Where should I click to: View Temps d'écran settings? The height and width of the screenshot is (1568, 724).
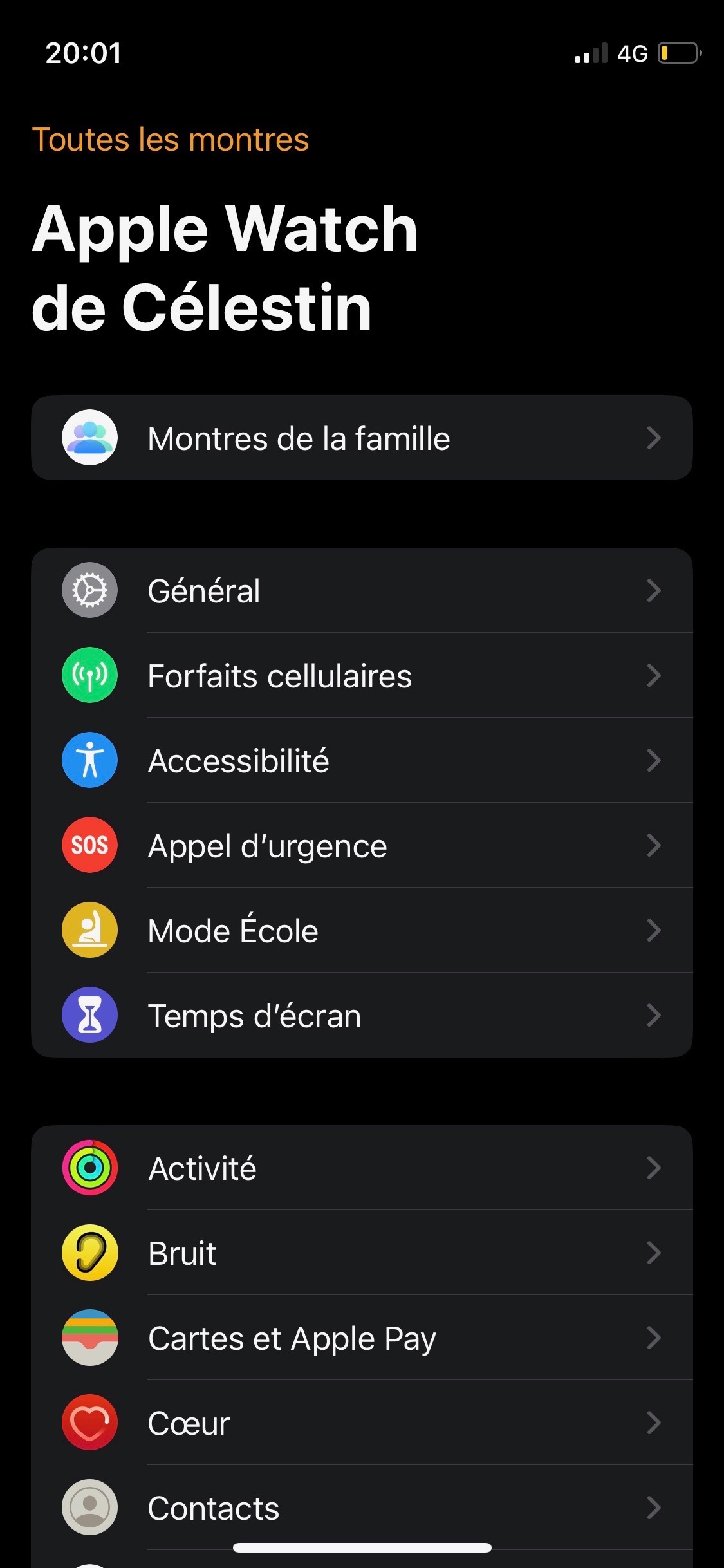(362, 1016)
